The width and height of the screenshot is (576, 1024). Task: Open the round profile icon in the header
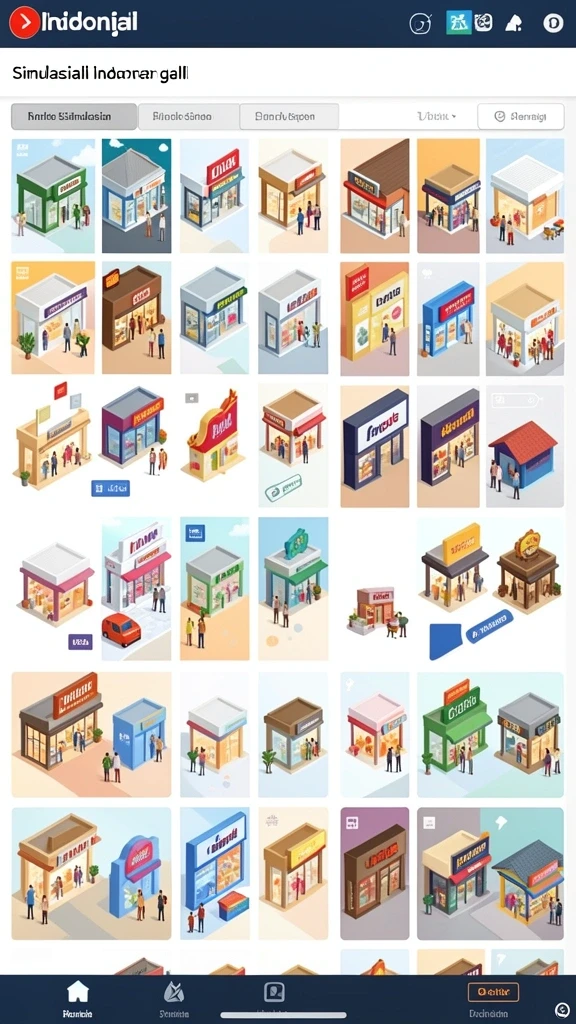click(x=552, y=24)
